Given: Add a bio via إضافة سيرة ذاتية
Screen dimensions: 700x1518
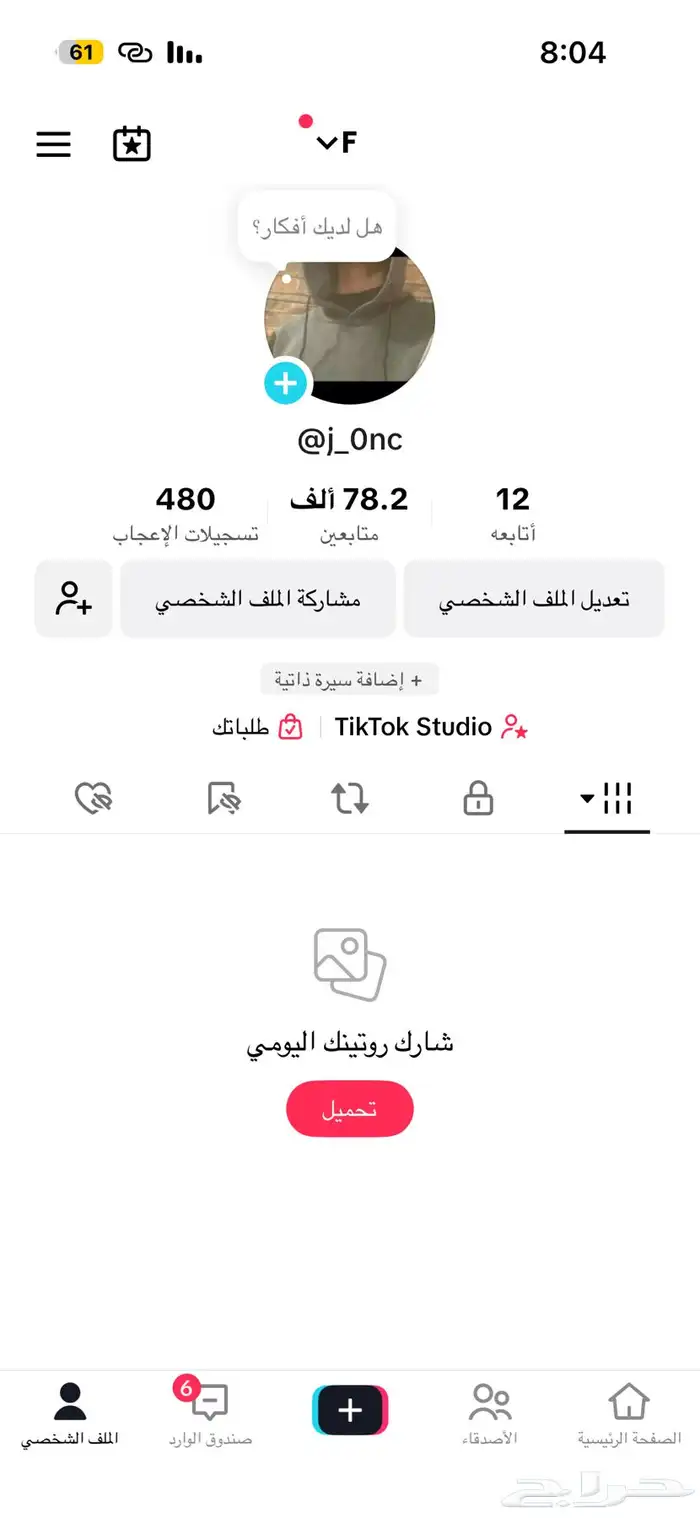Looking at the screenshot, I should [350, 680].
